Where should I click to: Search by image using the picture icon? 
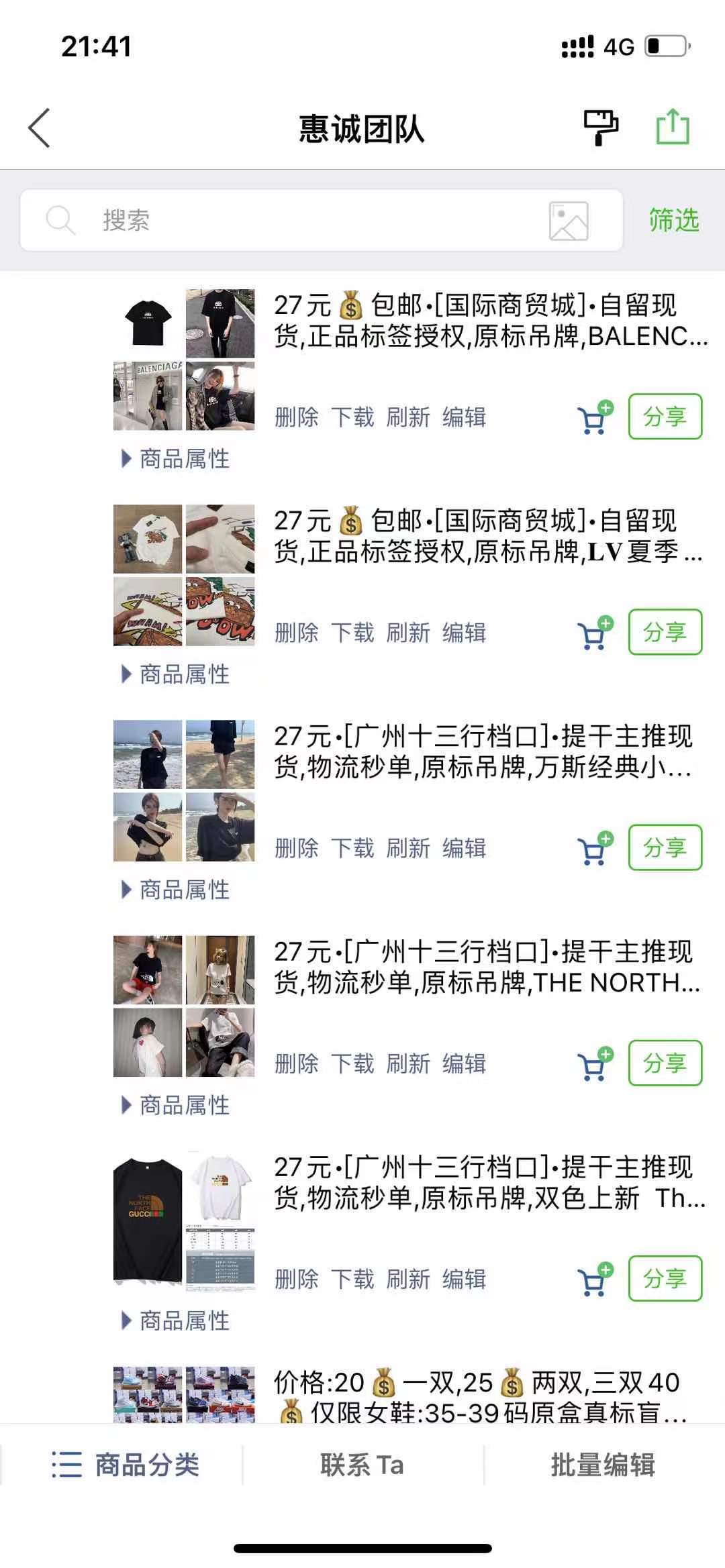[x=569, y=221]
